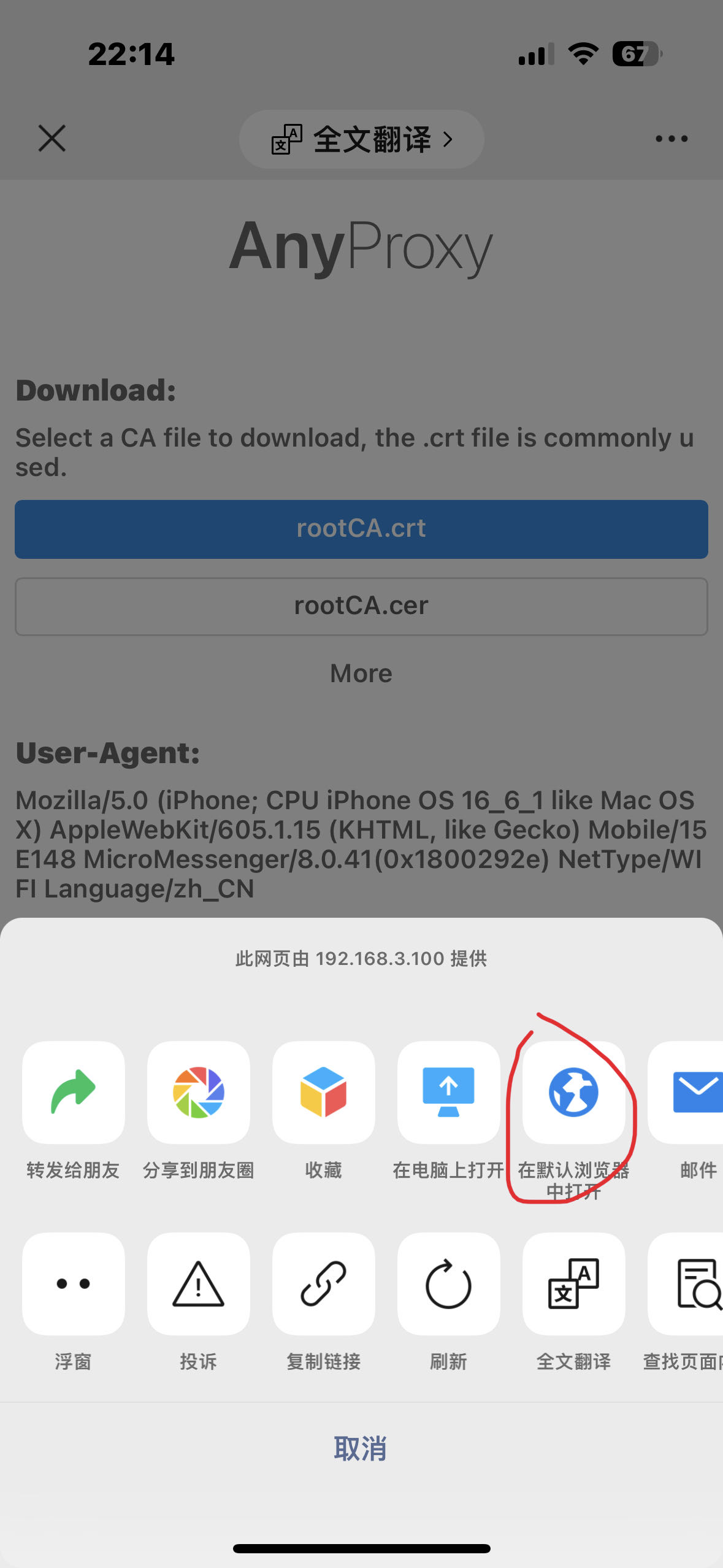This screenshot has height=1568, width=723.
Task: Refresh the page via 刷新
Action: 448,1283
